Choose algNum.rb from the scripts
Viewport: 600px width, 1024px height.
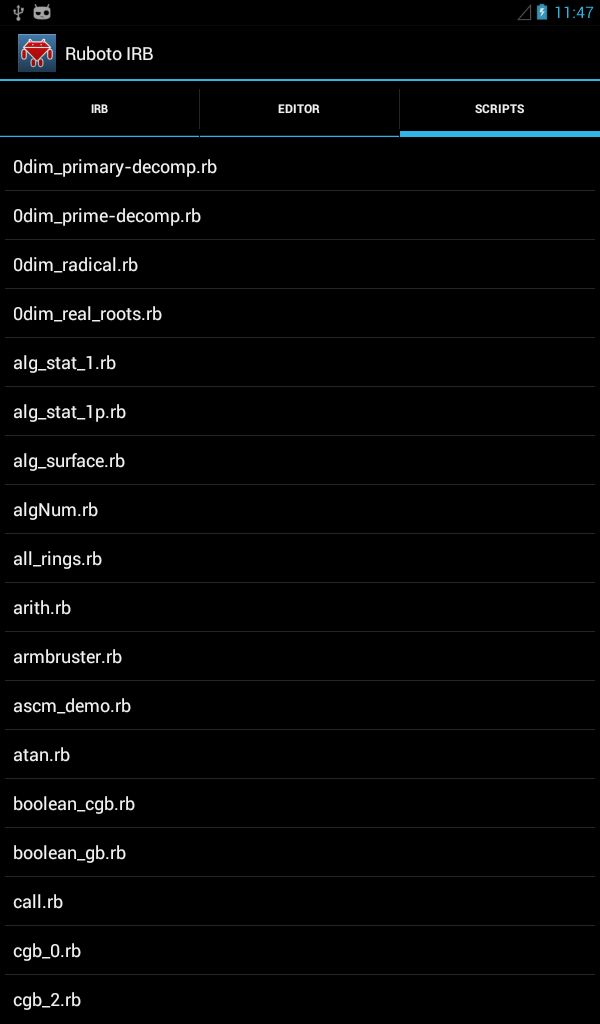point(300,509)
